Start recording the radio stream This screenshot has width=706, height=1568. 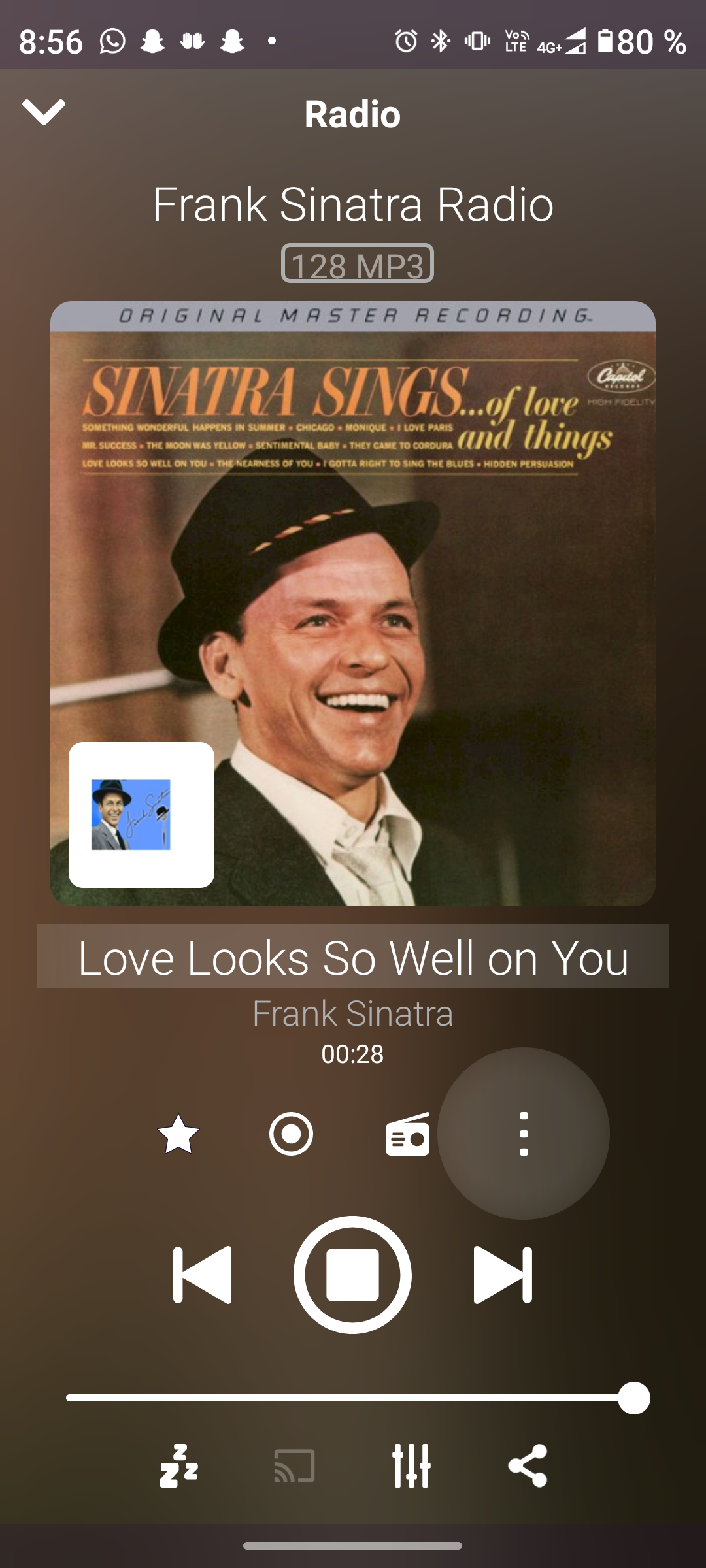pos(291,1134)
